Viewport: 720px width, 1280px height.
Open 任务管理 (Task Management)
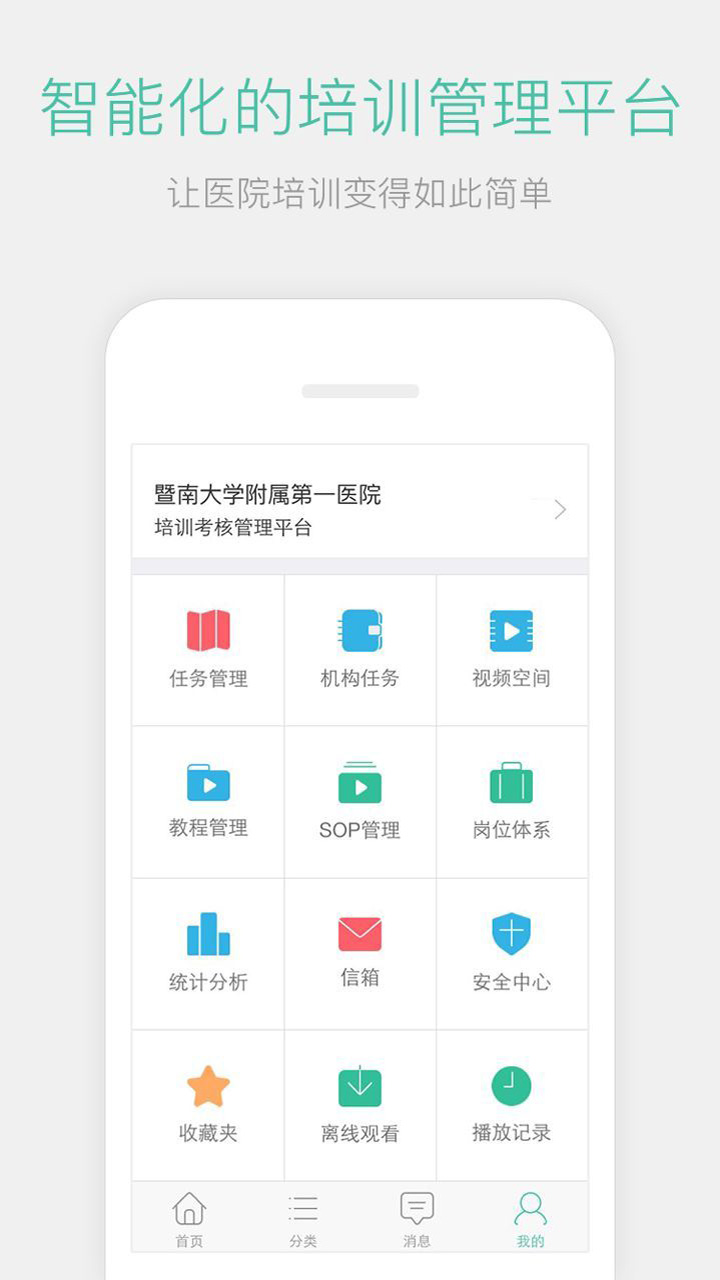[206, 648]
